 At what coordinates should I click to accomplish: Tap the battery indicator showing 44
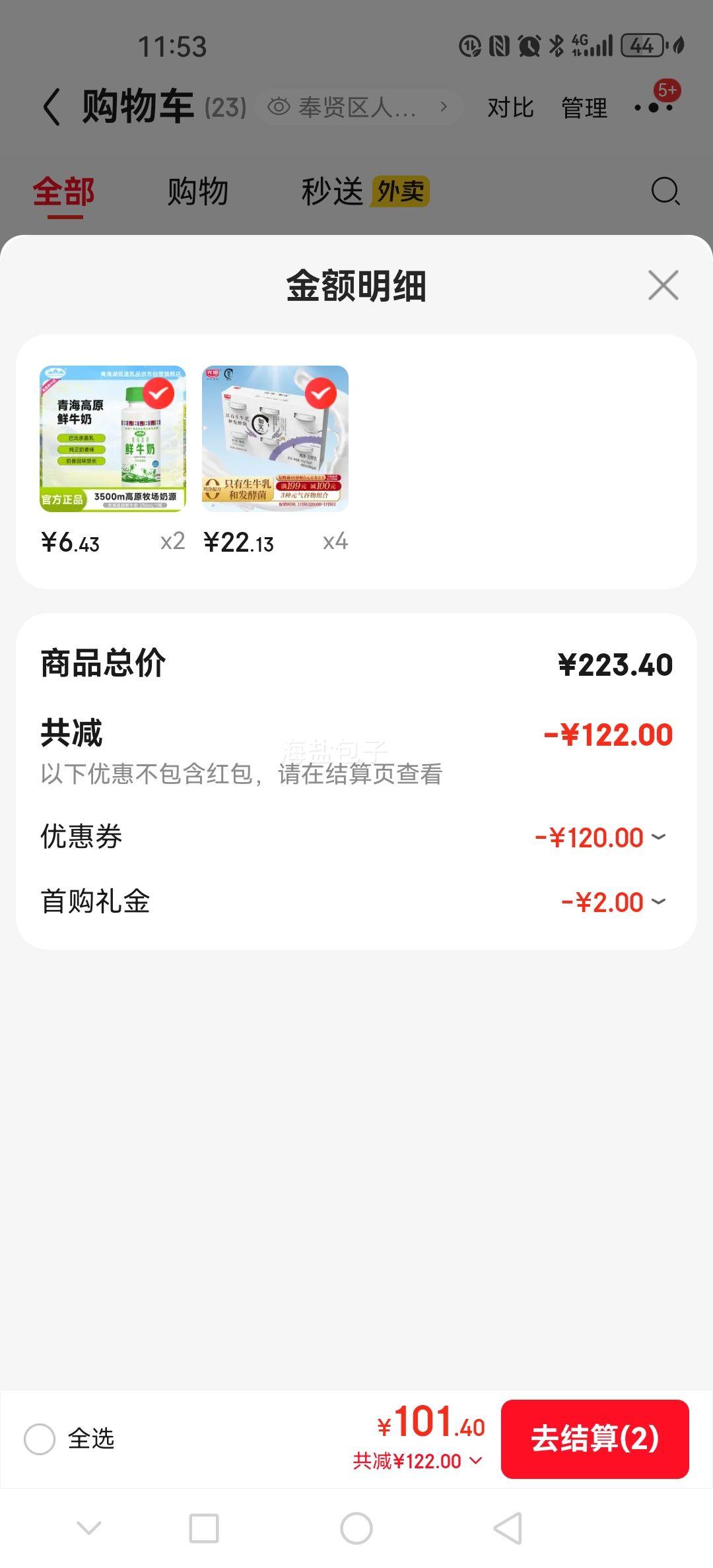tap(641, 45)
